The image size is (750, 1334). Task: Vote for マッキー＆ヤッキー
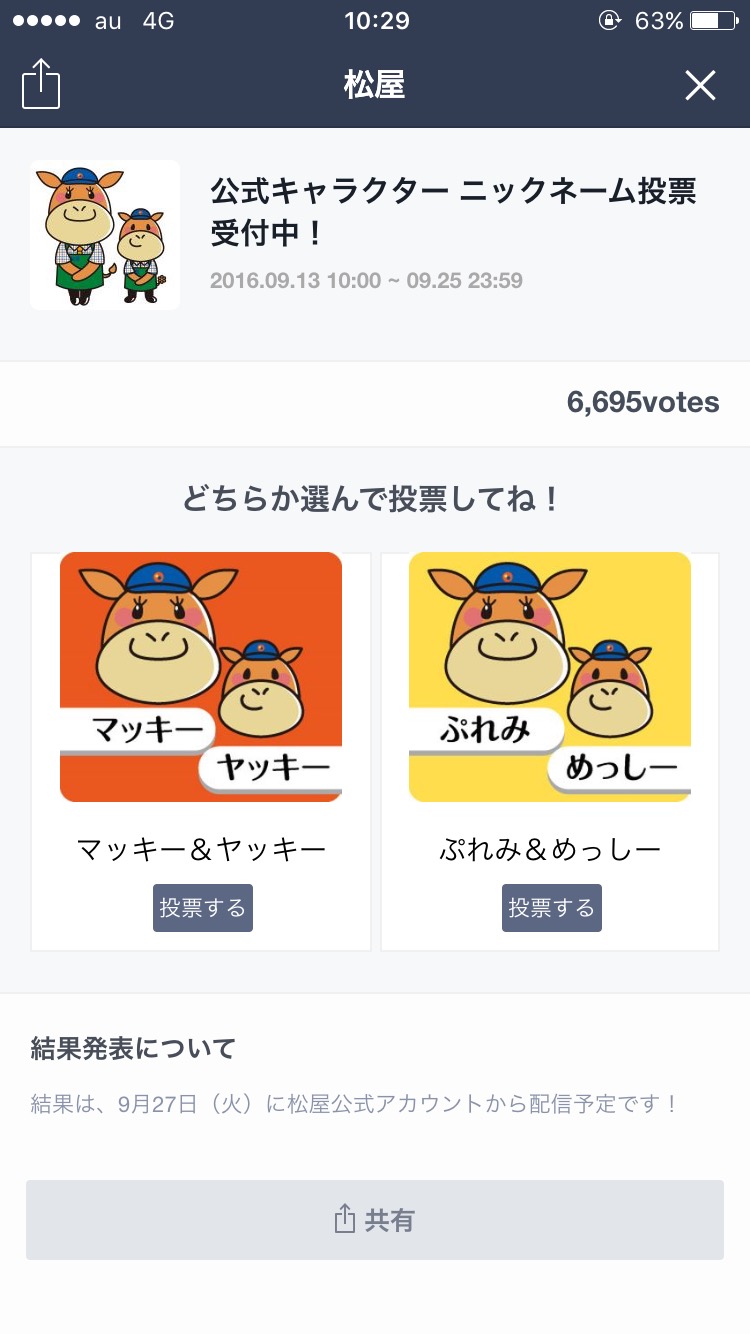(203, 908)
